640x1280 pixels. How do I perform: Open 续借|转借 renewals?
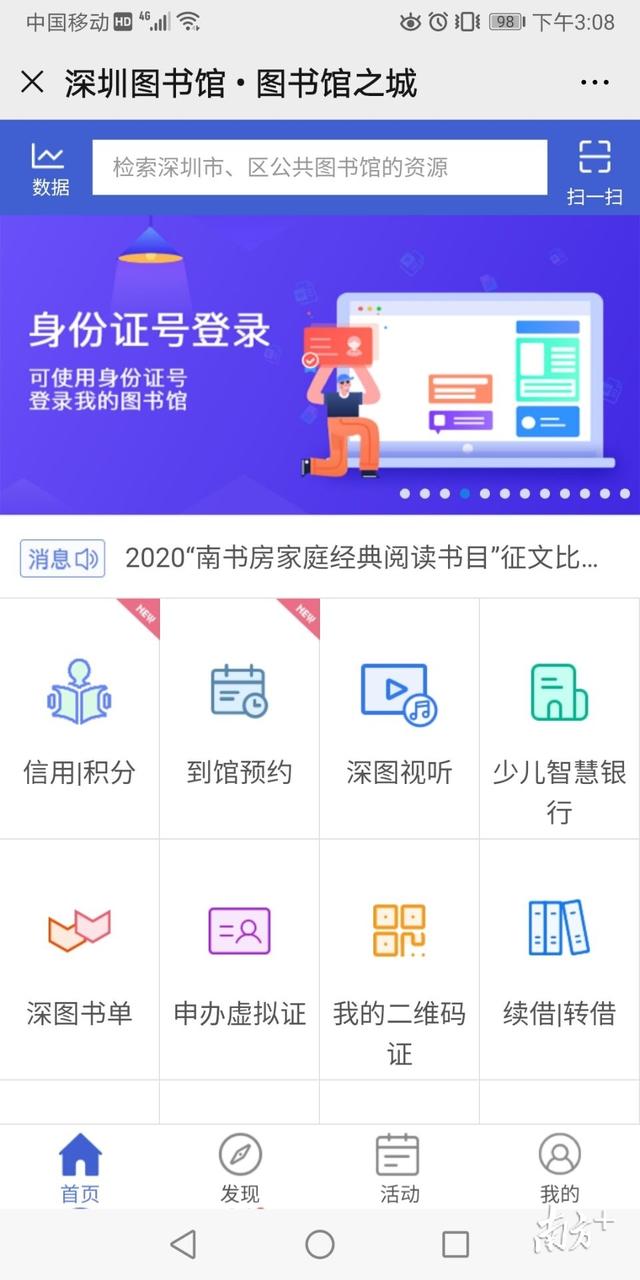click(560, 959)
